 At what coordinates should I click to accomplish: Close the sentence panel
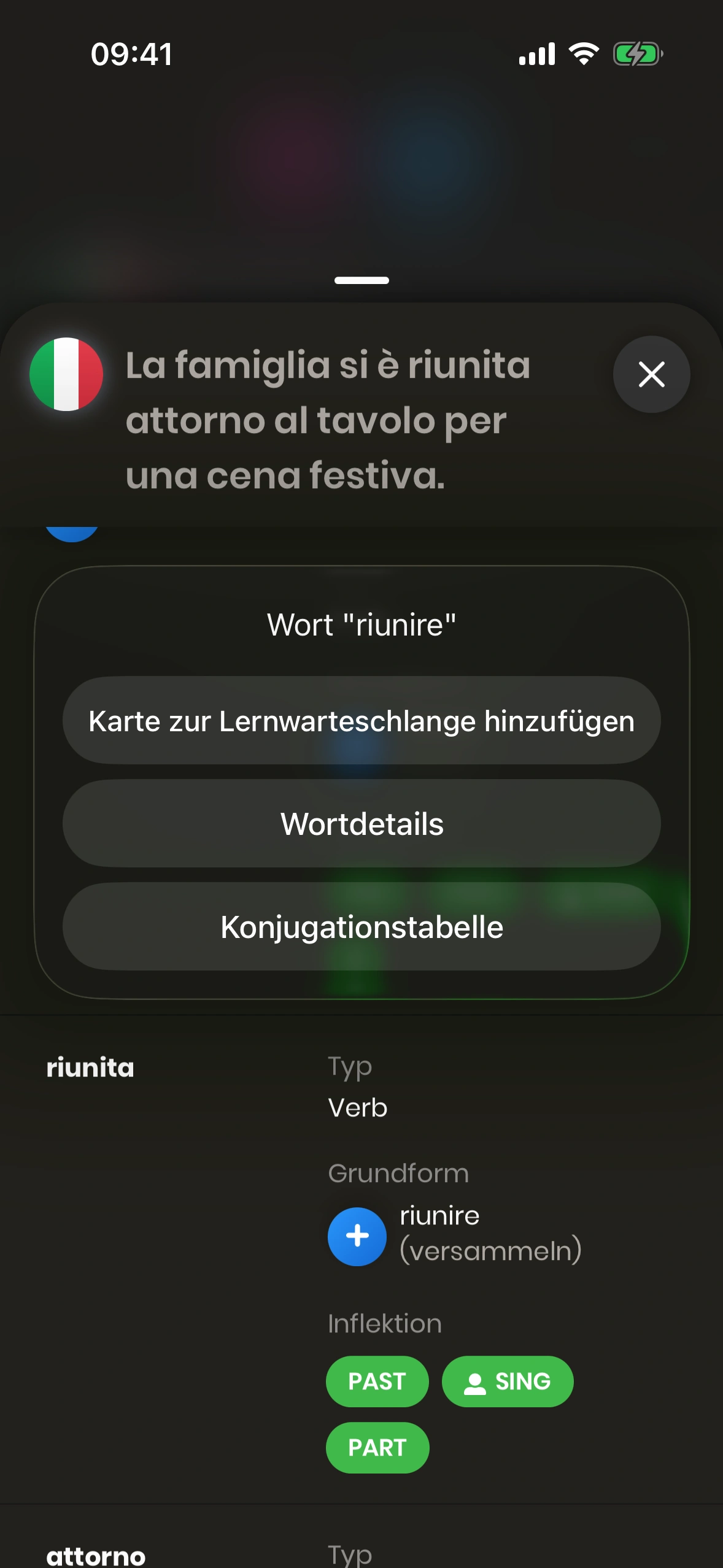pyautogui.click(x=651, y=374)
